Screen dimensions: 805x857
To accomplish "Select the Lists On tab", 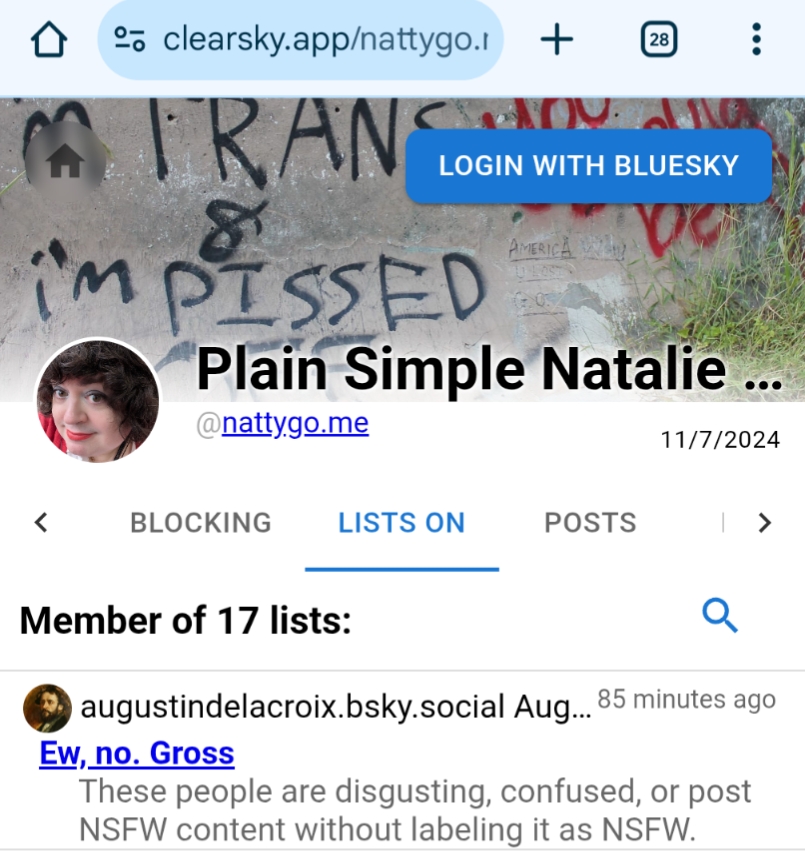I will 401,523.
